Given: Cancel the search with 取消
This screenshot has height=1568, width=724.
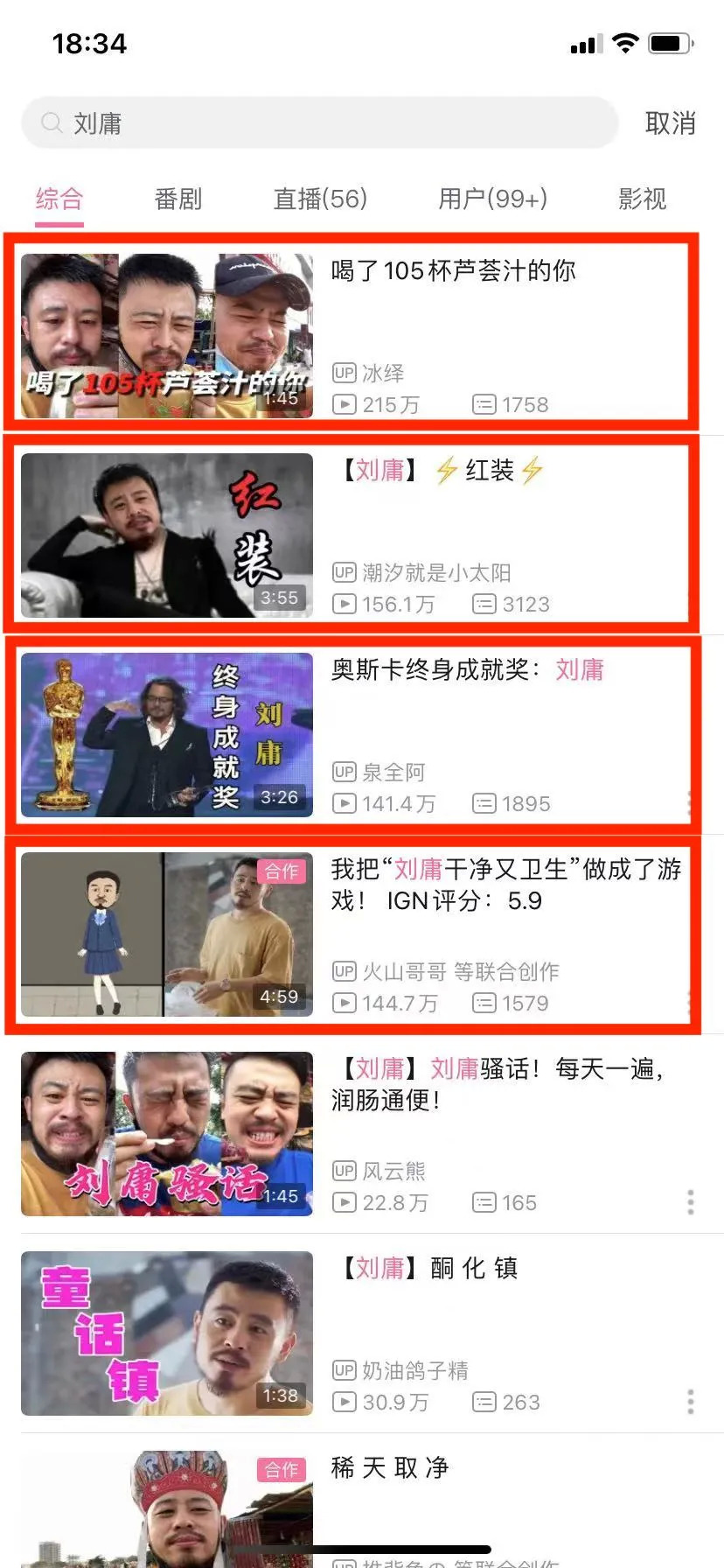Looking at the screenshot, I should (670, 123).
